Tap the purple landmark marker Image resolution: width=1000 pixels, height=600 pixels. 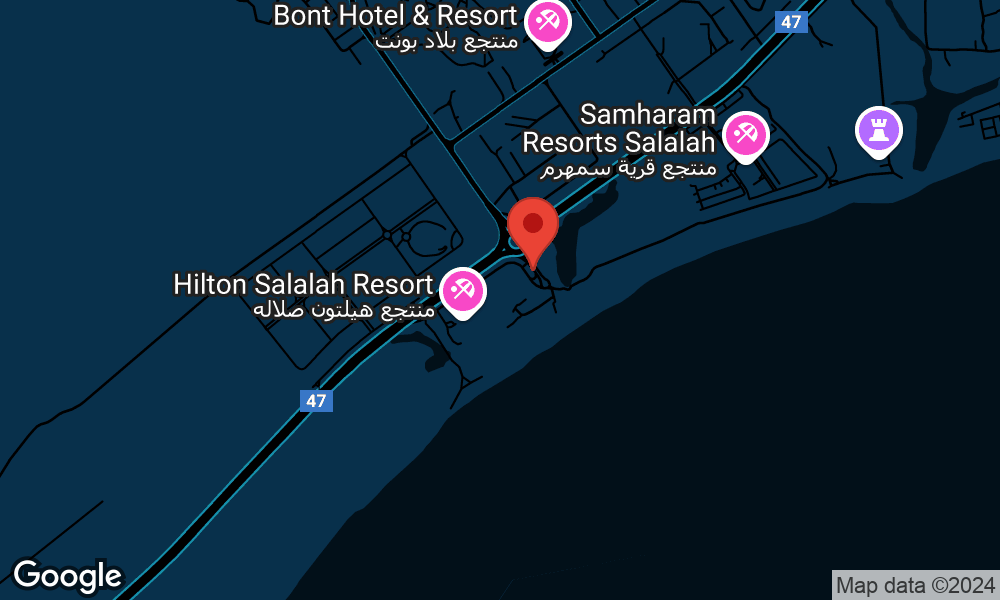[878, 130]
